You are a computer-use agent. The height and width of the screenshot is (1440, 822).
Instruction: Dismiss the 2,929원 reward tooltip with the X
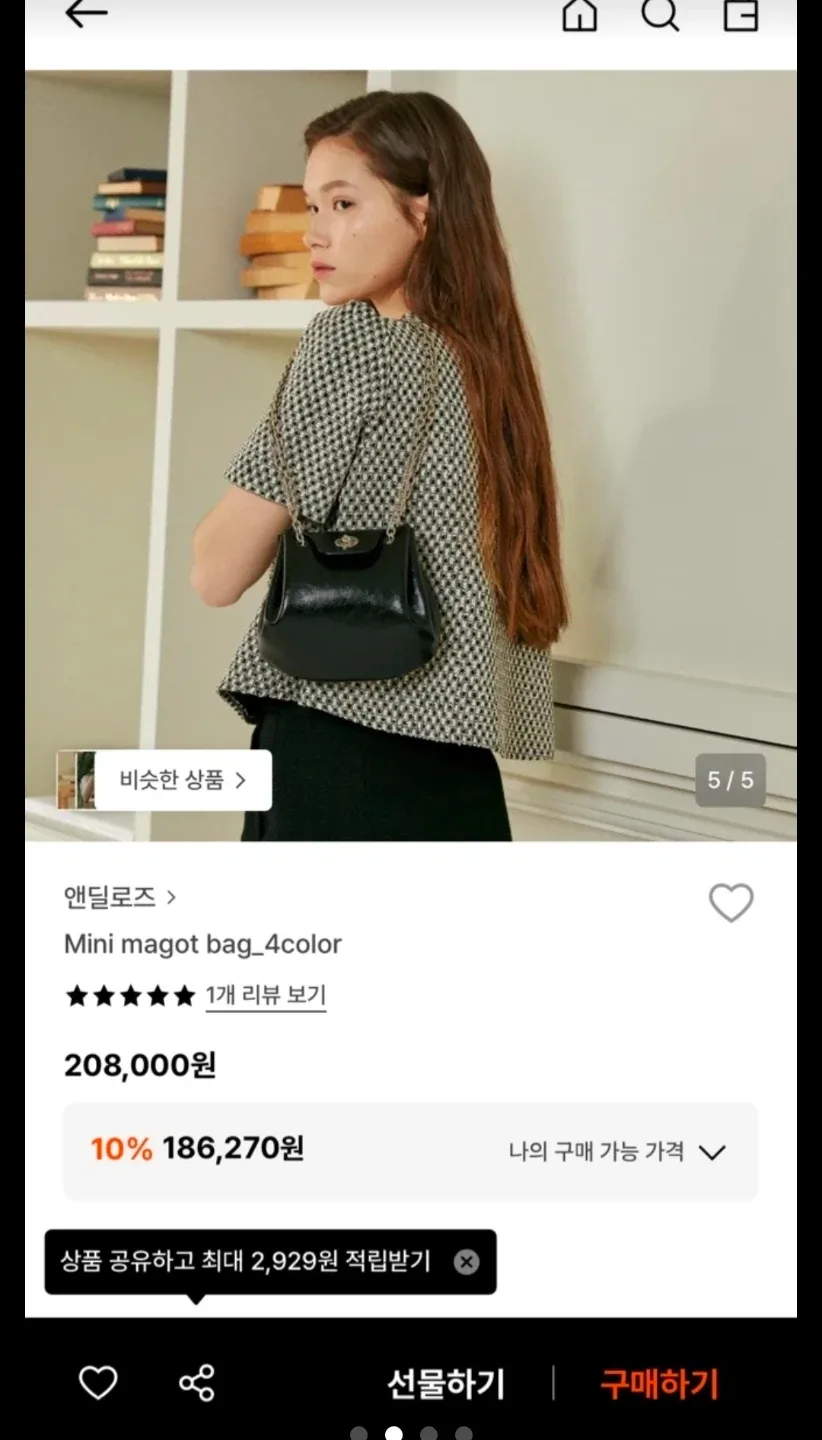tap(465, 1261)
